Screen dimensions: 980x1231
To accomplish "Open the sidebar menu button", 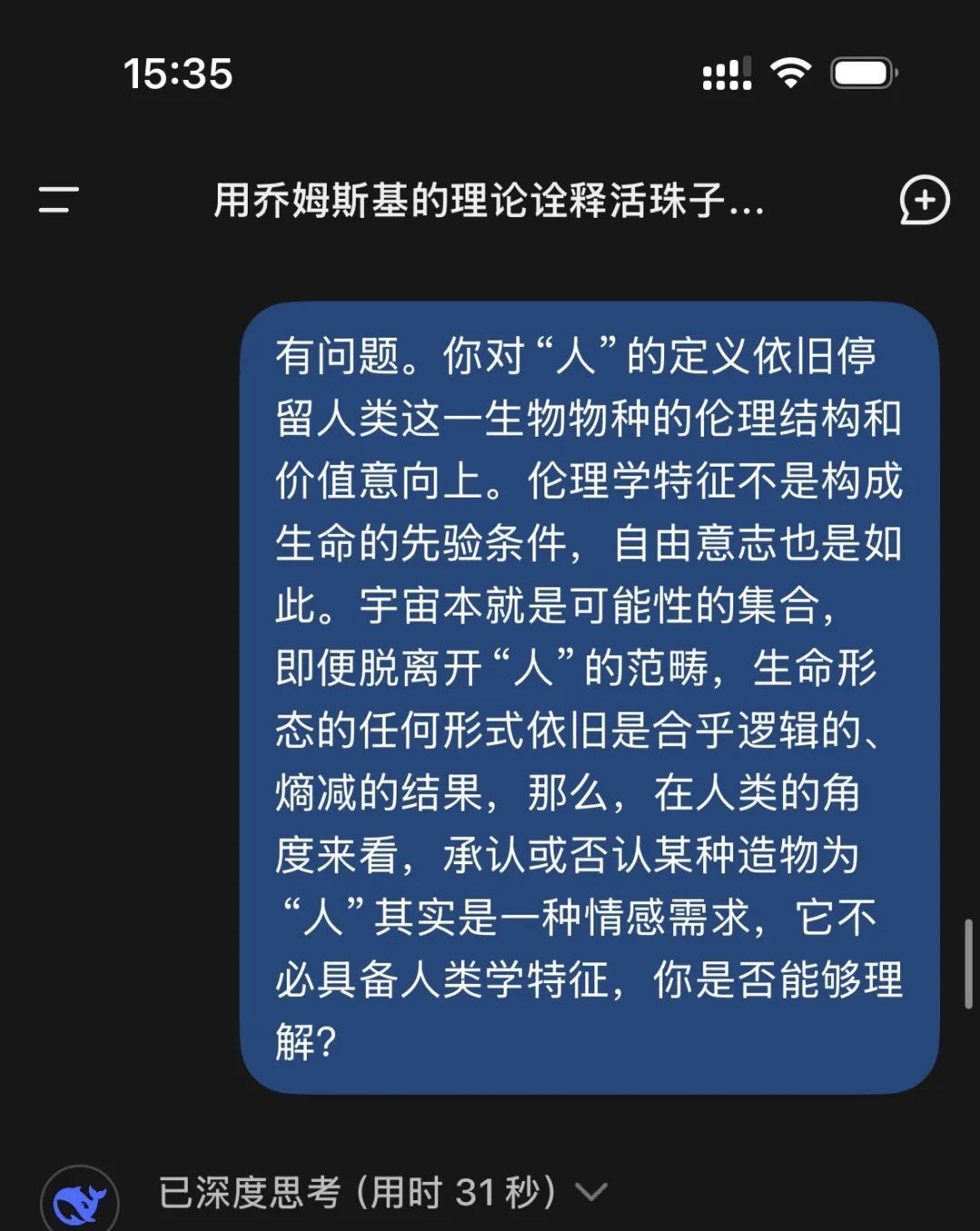I will point(59,200).
